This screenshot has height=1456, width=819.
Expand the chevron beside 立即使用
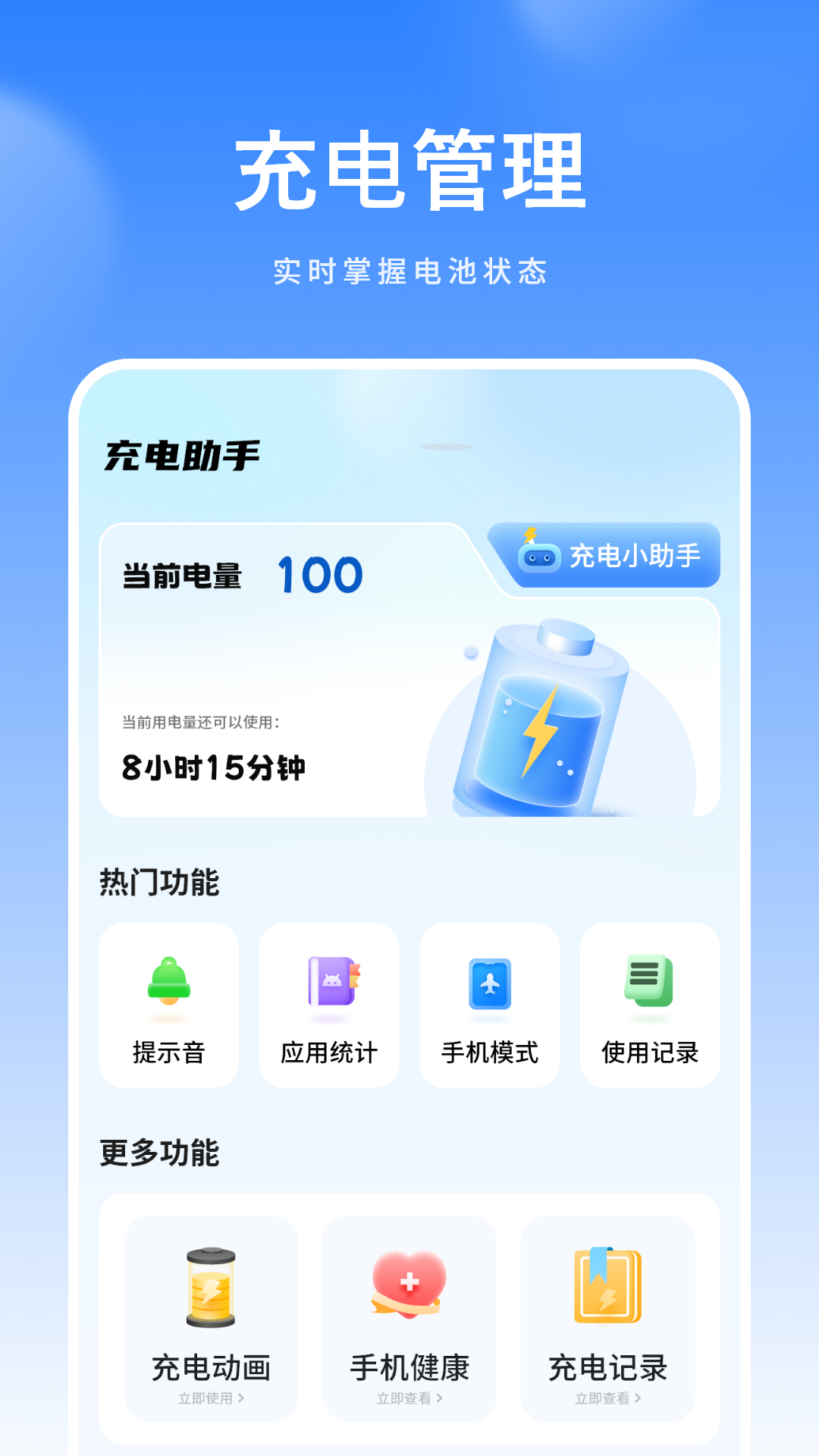tap(243, 1398)
